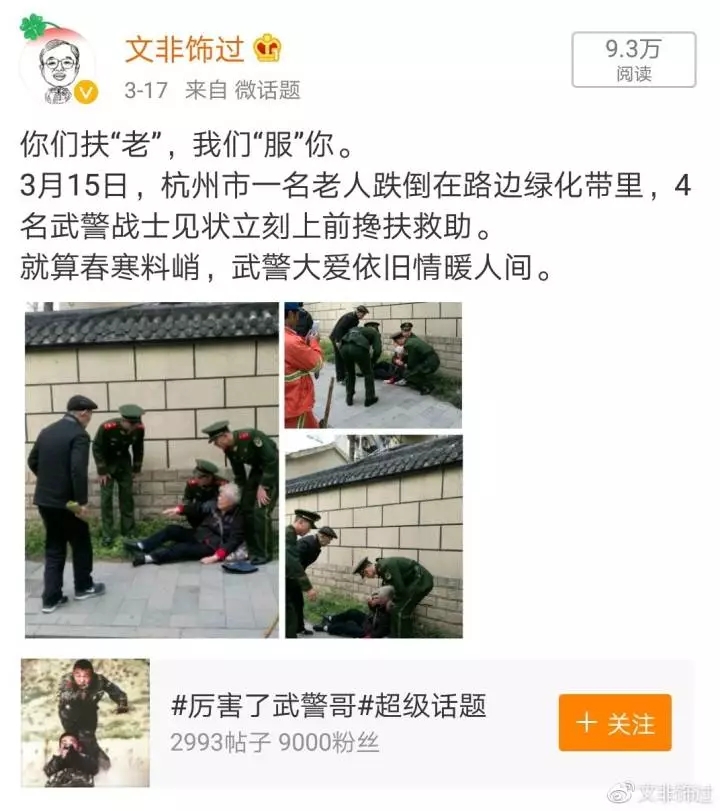Open the #厉害了武警哥# super topic card
The width and height of the screenshot is (720, 811).
[330, 722]
